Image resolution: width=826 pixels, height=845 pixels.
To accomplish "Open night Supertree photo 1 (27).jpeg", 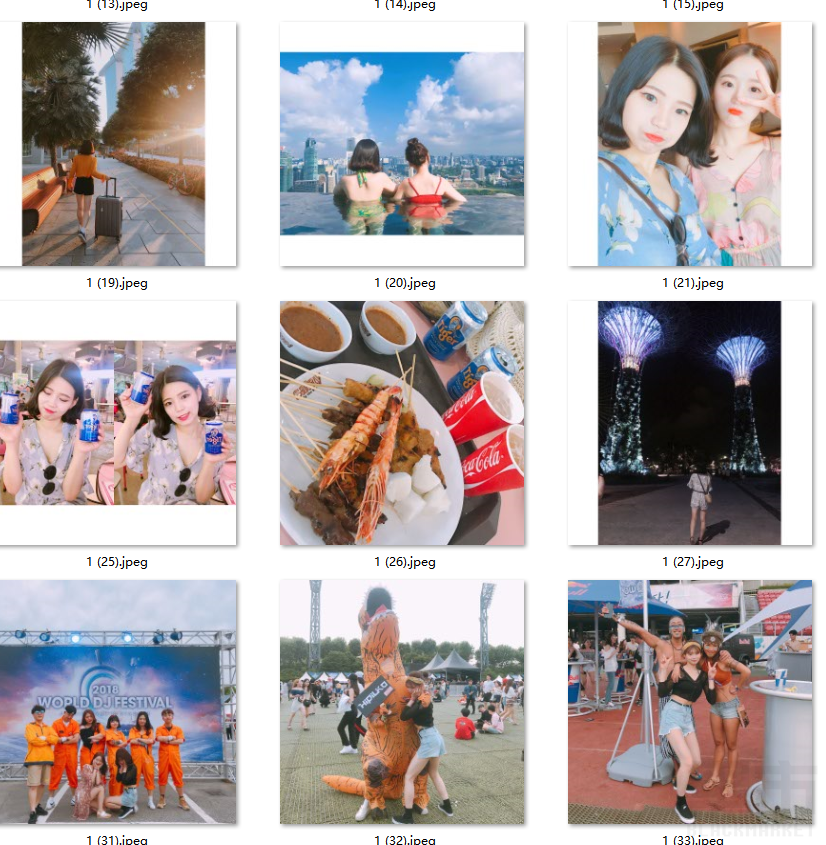I will coord(690,422).
